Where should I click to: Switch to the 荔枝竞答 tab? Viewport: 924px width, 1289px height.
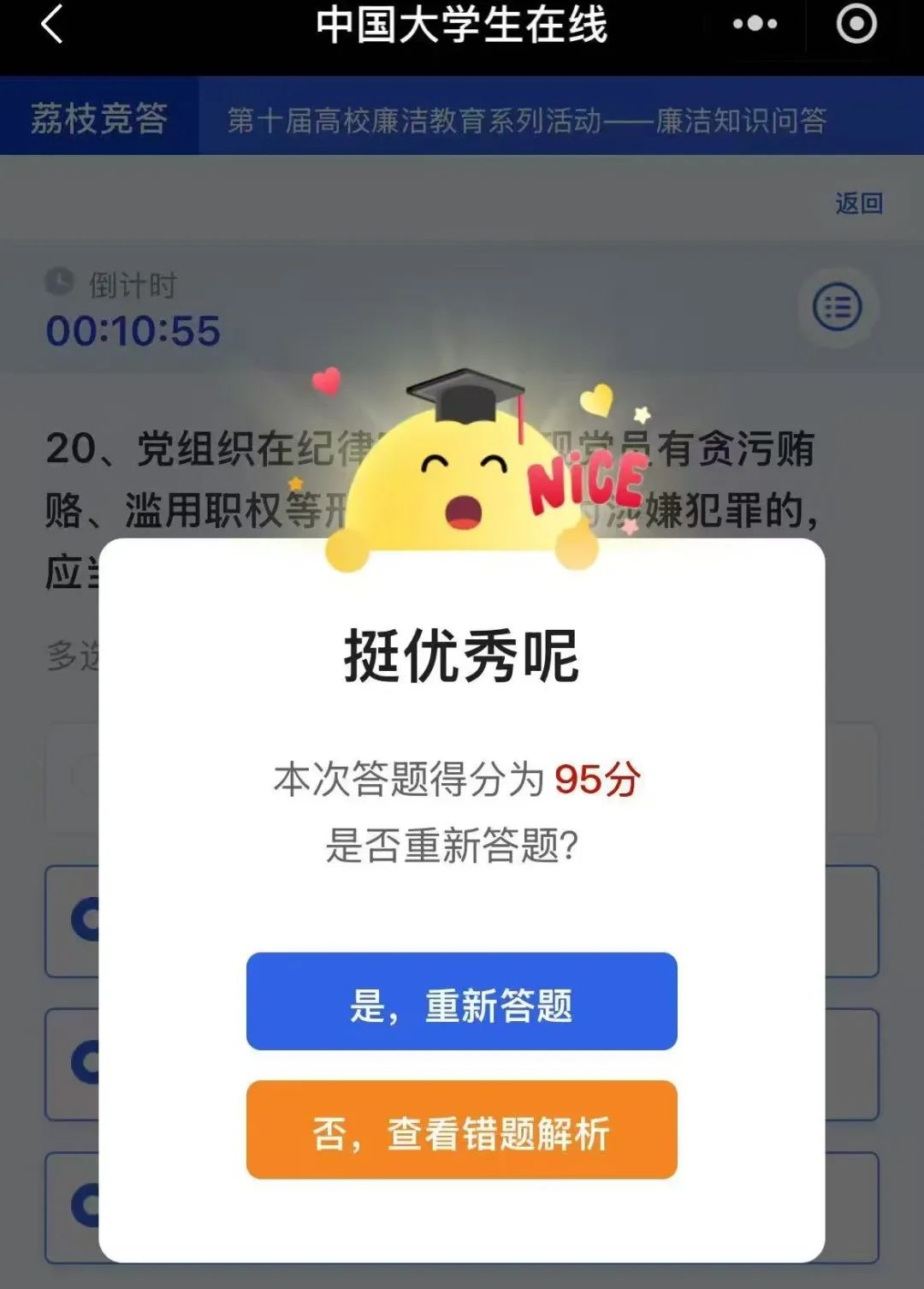point(99,117)
